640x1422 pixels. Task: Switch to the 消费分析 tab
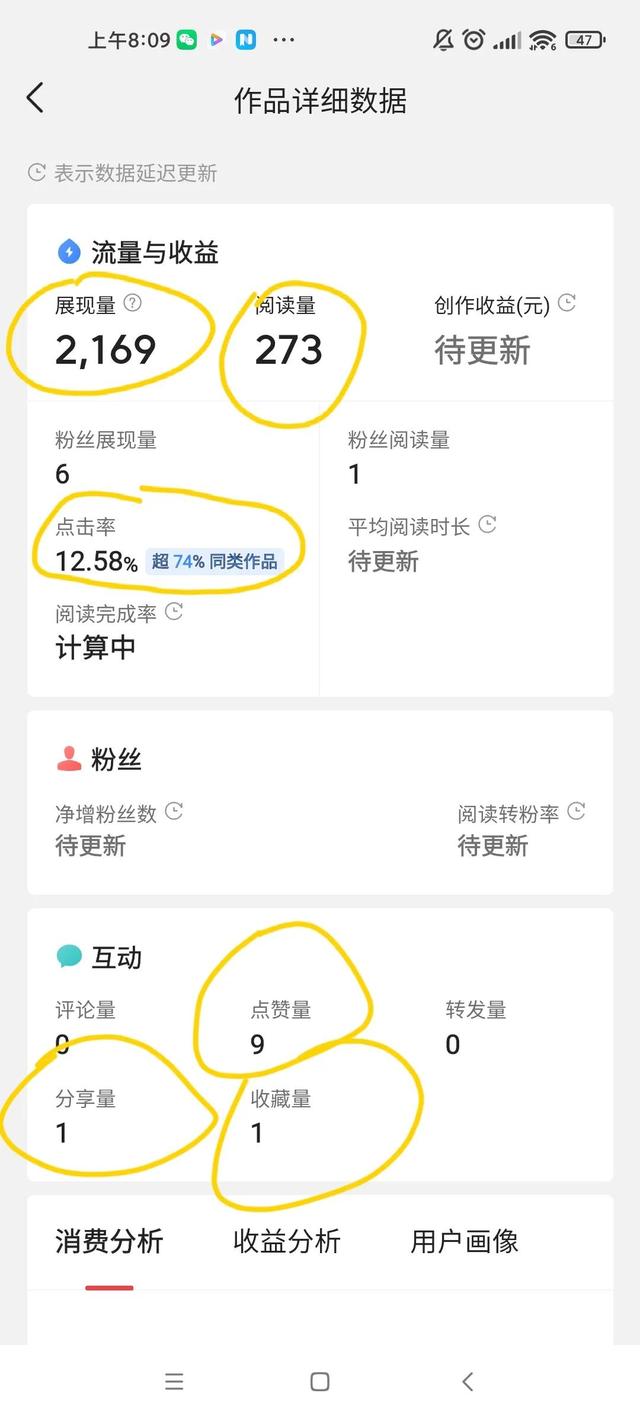tap(109, 1242)
